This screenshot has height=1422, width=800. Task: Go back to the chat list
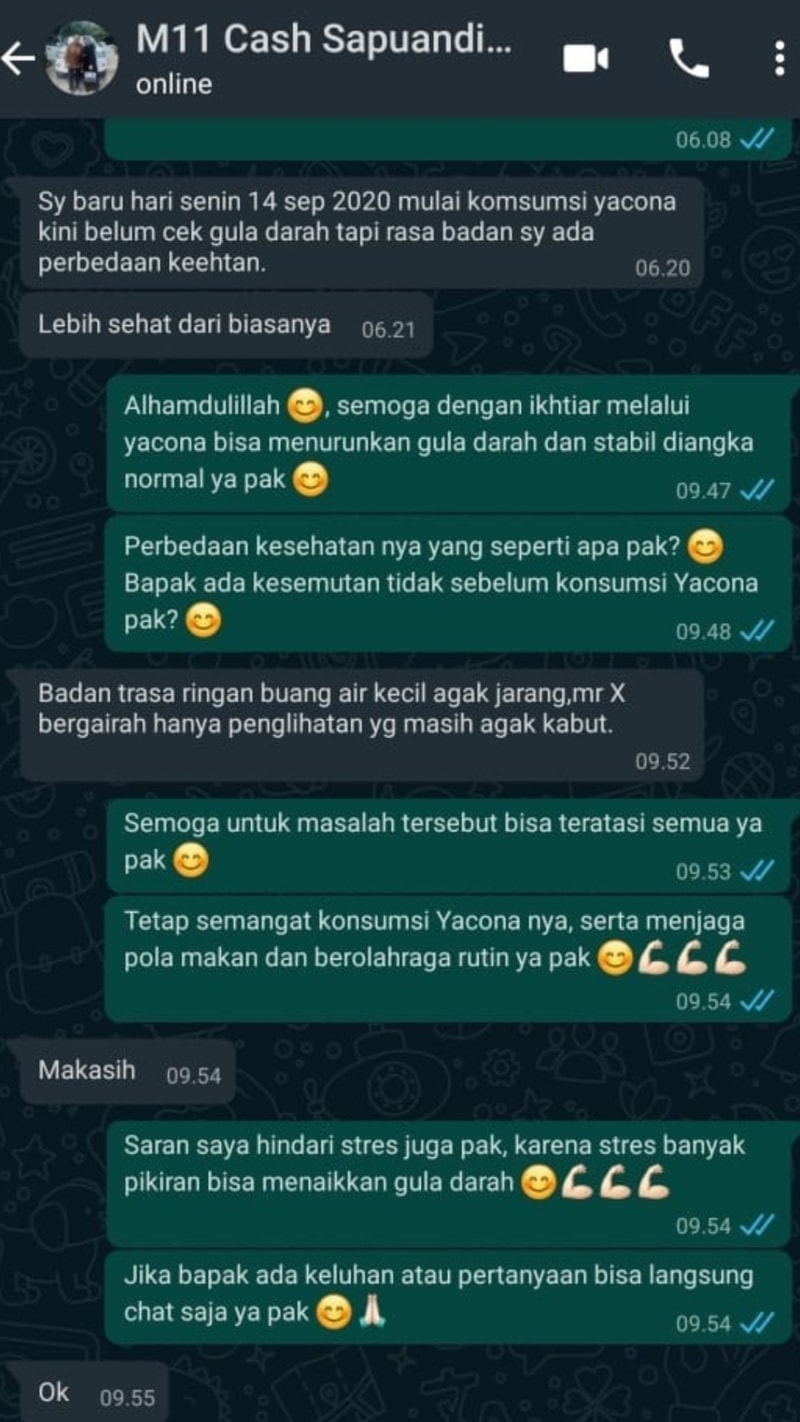tap(18, 60)
